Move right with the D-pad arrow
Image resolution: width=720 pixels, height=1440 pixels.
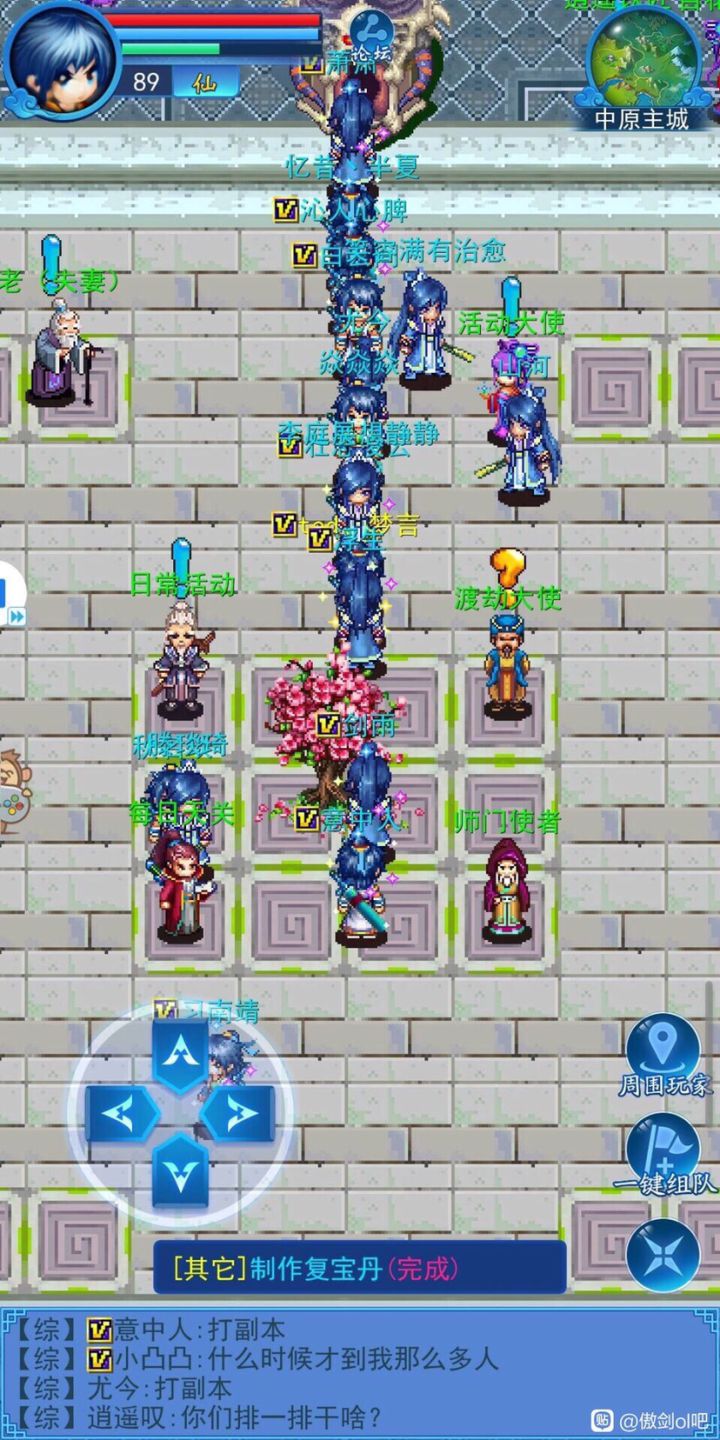238,1114
